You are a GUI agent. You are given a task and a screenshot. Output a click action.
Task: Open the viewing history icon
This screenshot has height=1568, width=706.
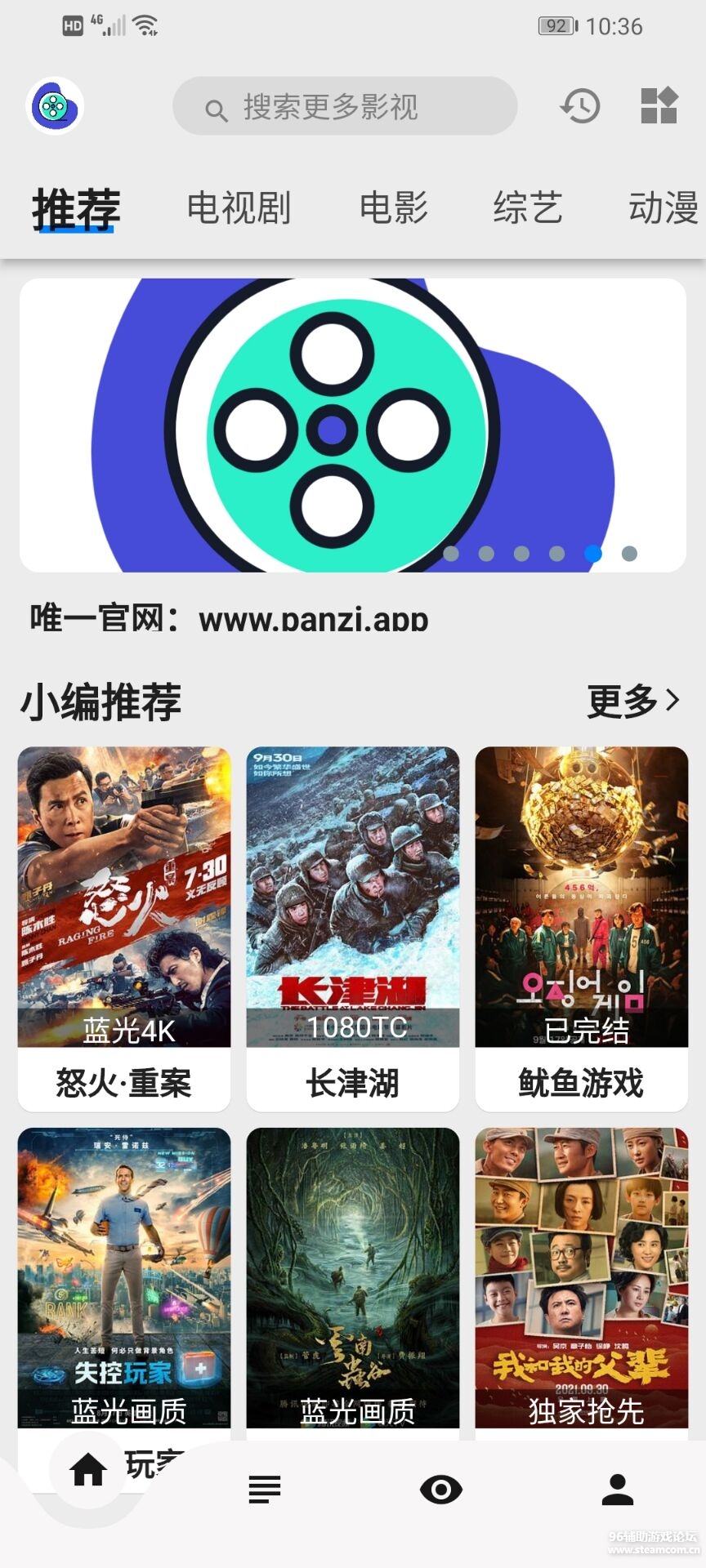580,106
